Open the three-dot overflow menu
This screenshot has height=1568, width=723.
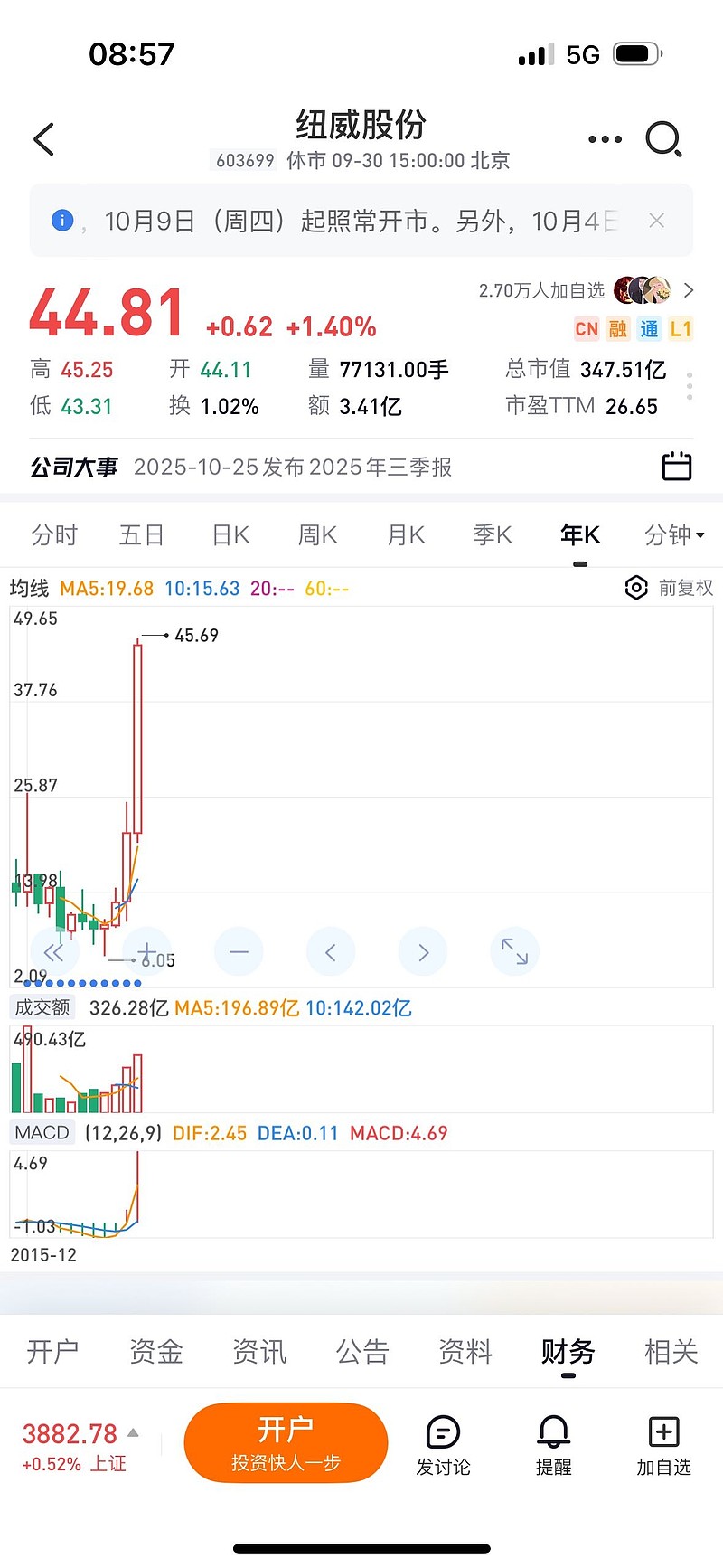(605, 139)
